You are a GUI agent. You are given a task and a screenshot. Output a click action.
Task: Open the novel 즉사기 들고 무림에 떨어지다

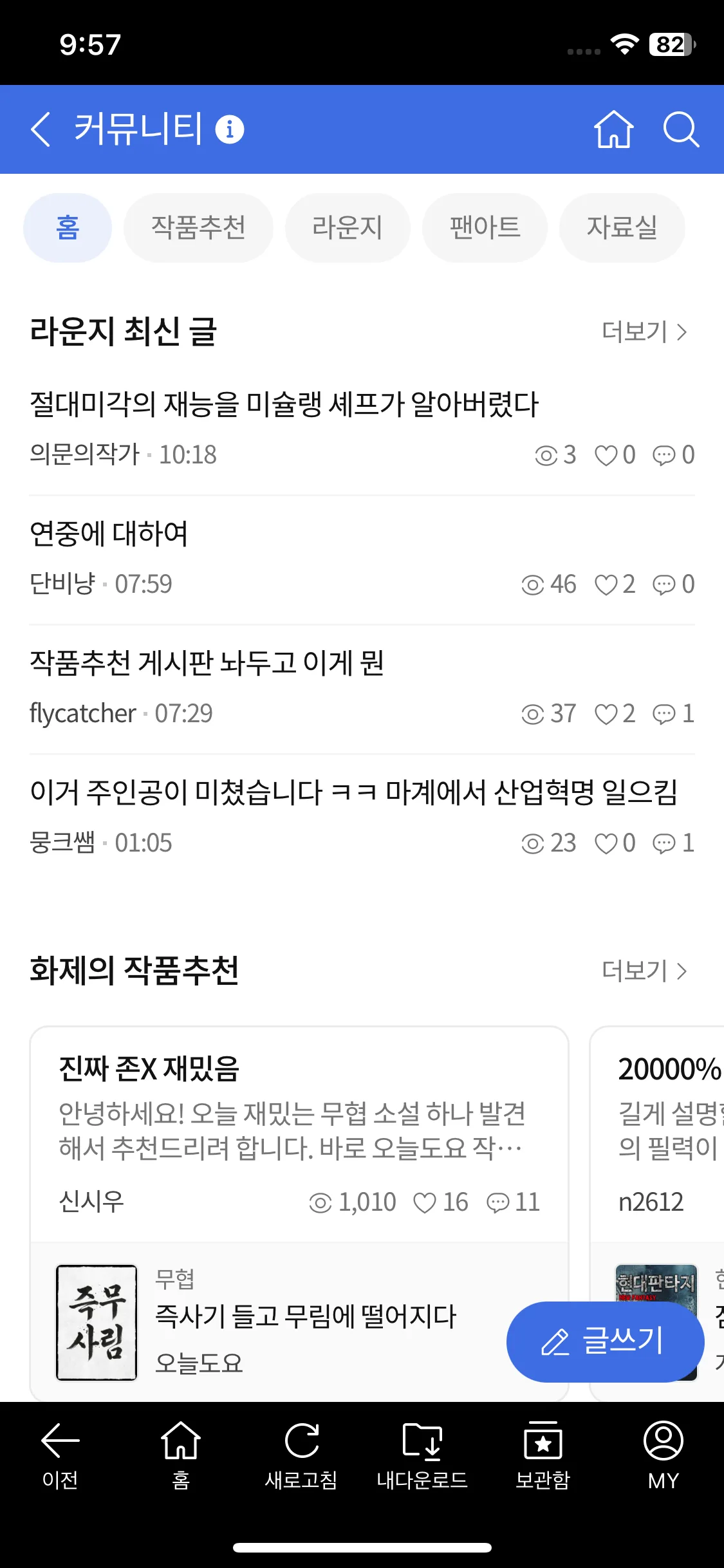point(305,1317)
